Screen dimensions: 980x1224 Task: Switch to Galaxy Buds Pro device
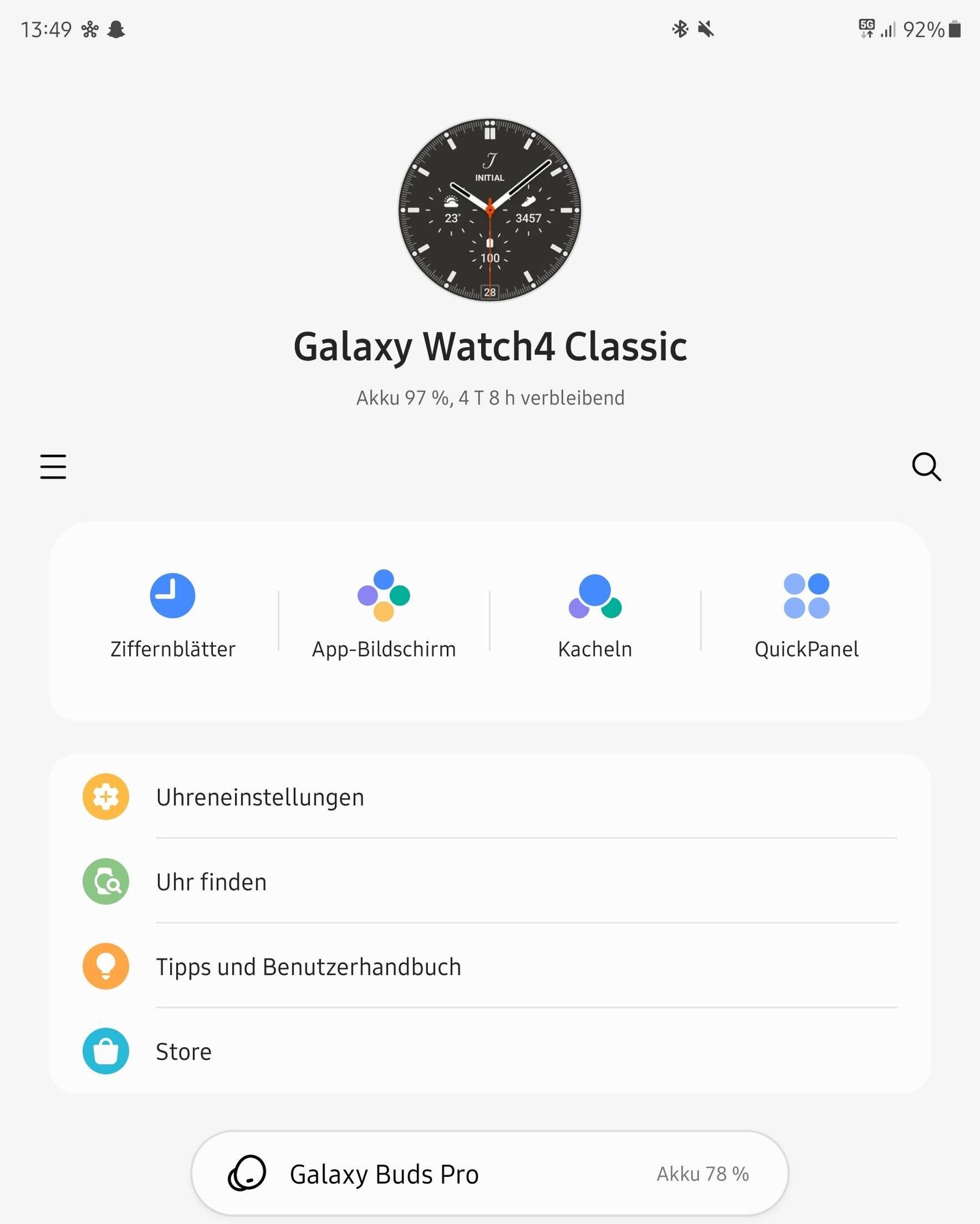click(490, 1173)
